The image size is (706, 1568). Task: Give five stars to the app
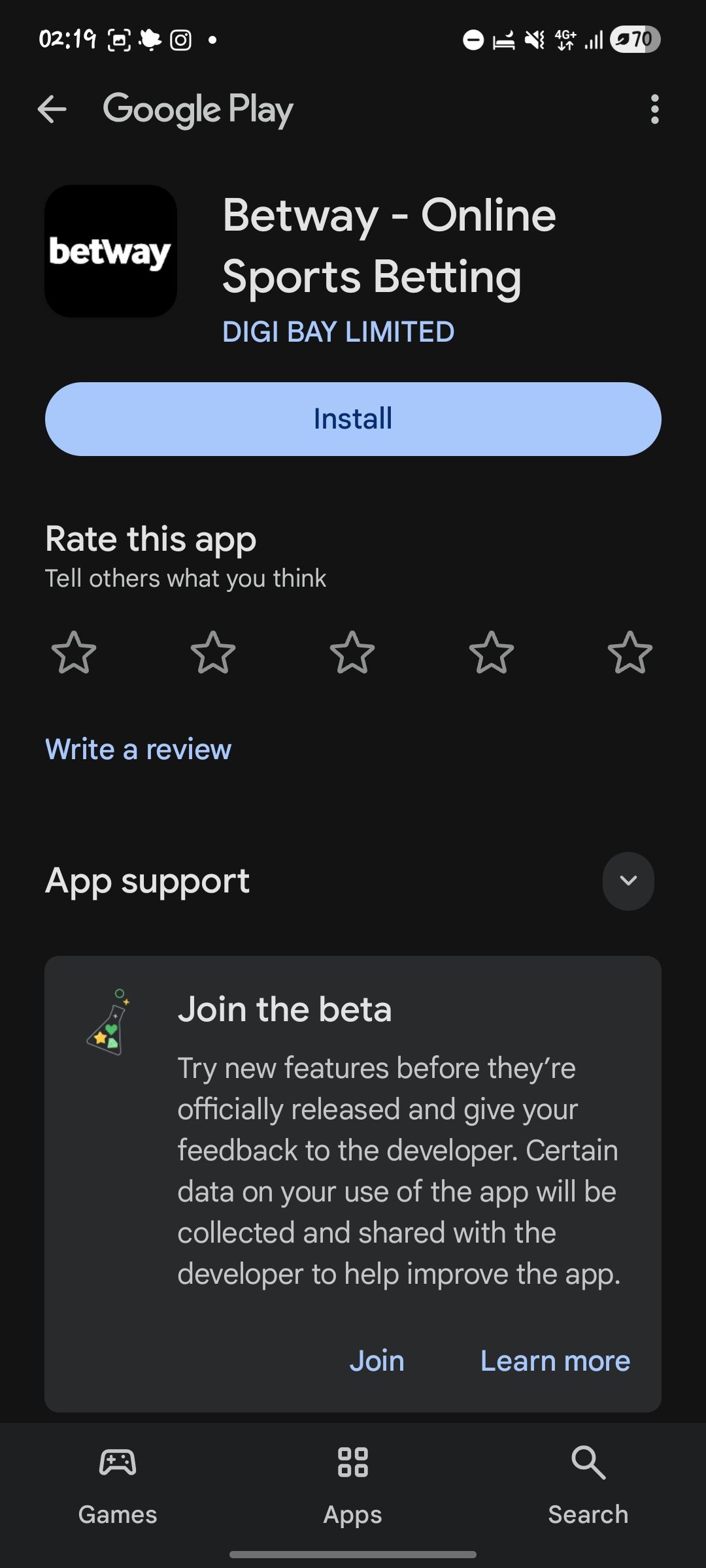click(x=630, y=653)
